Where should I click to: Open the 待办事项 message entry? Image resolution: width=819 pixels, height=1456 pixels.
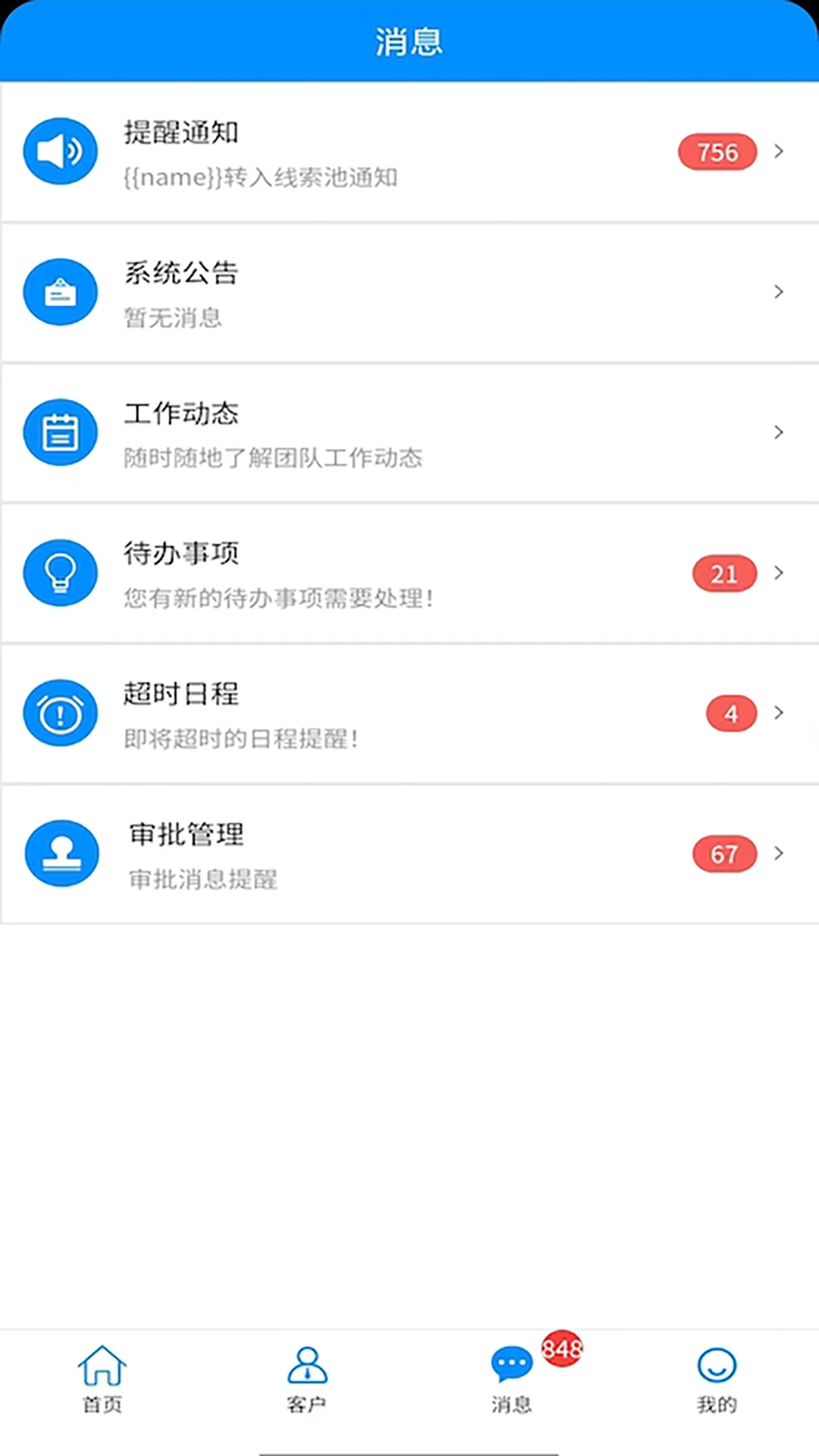[x=409, y=573]
